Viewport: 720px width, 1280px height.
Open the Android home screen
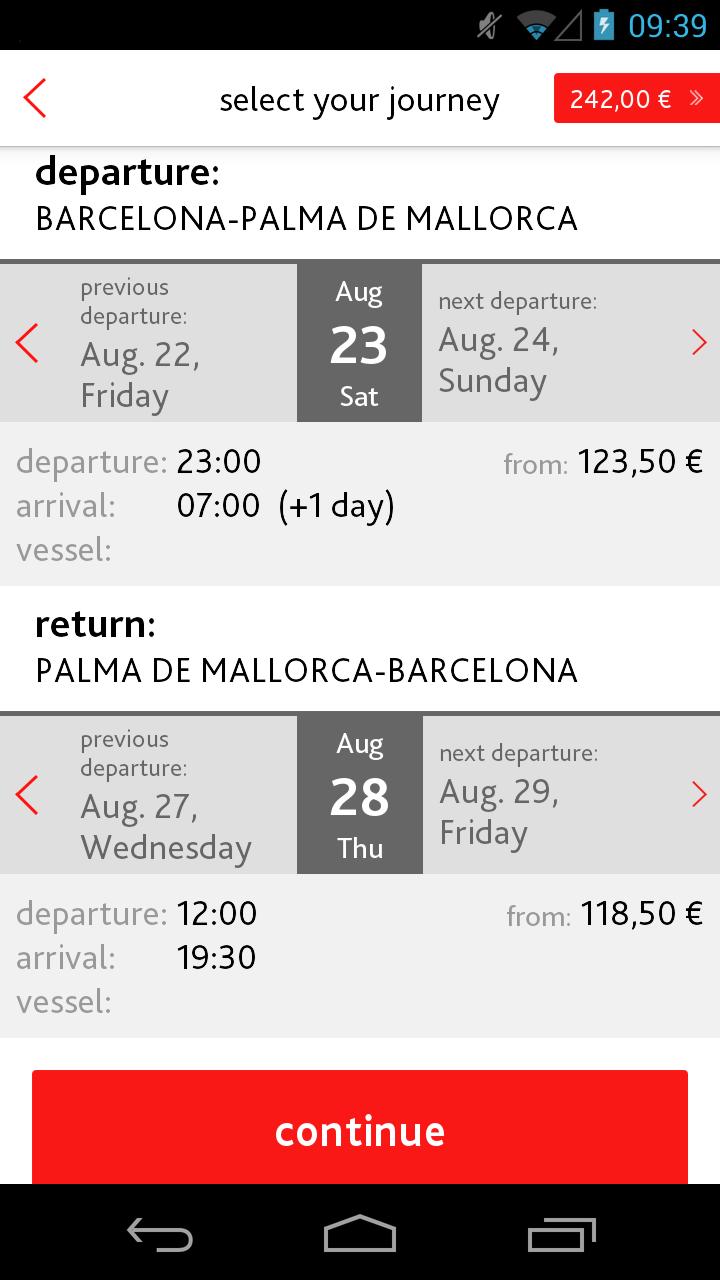(x=360, y=1233)
